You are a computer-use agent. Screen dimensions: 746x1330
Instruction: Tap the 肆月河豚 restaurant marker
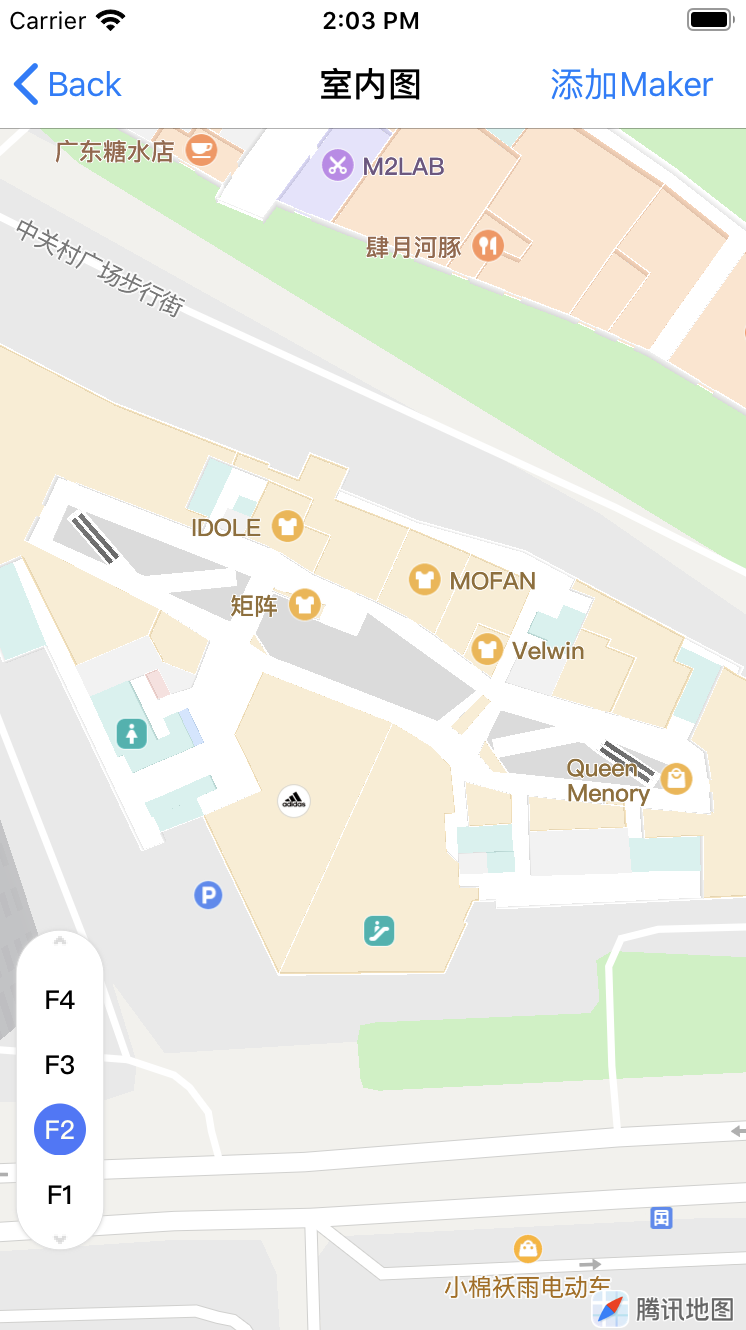[488, 245]
